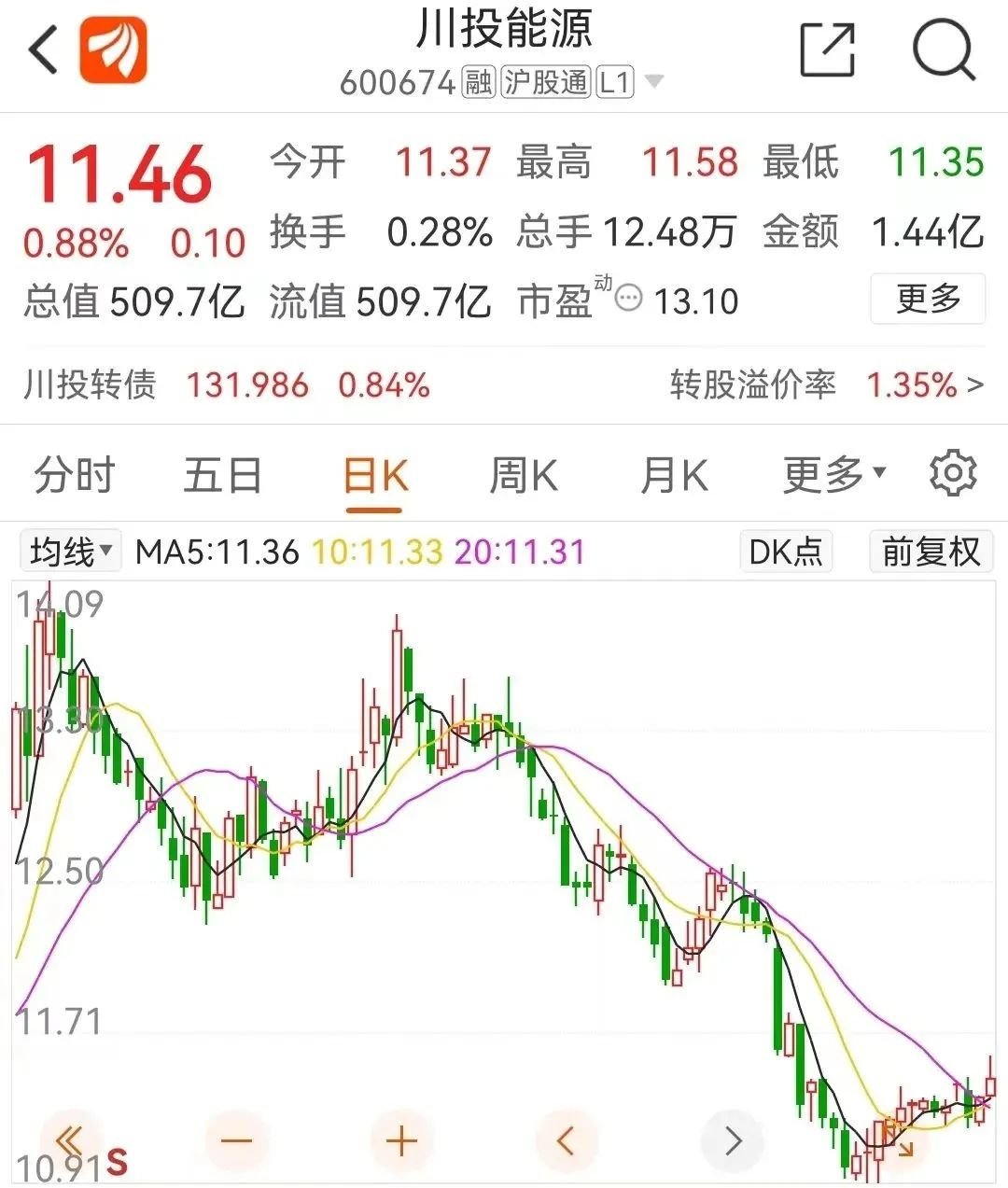Switch to the 分时 chart tab
The image size is (1008, 1188).
tap(74, 476)
